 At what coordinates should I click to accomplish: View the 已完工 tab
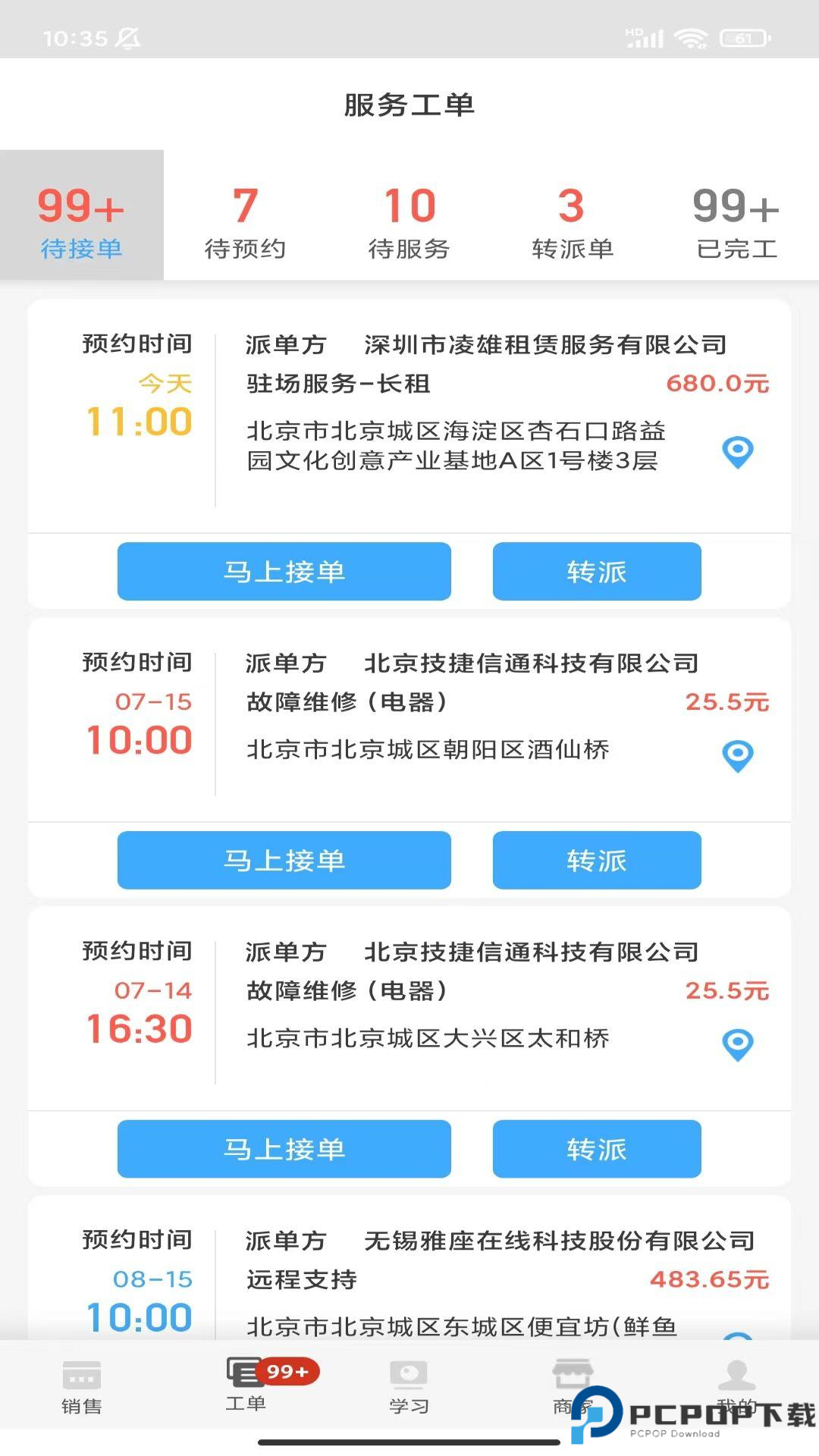736,220
